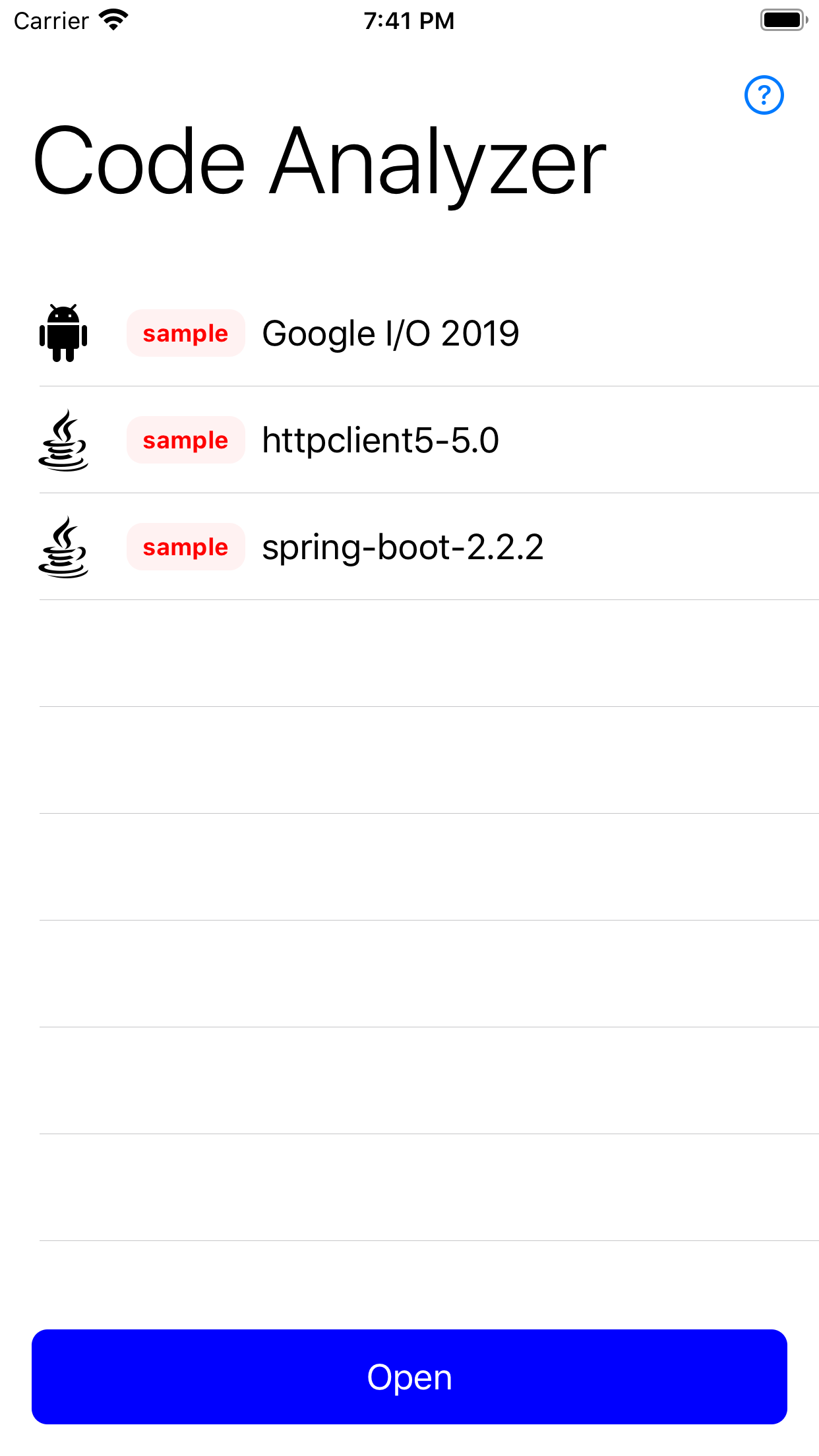Tap the empty row below spring-boot-2.2.2
The image size is (819, 1456).
[409, 653]
